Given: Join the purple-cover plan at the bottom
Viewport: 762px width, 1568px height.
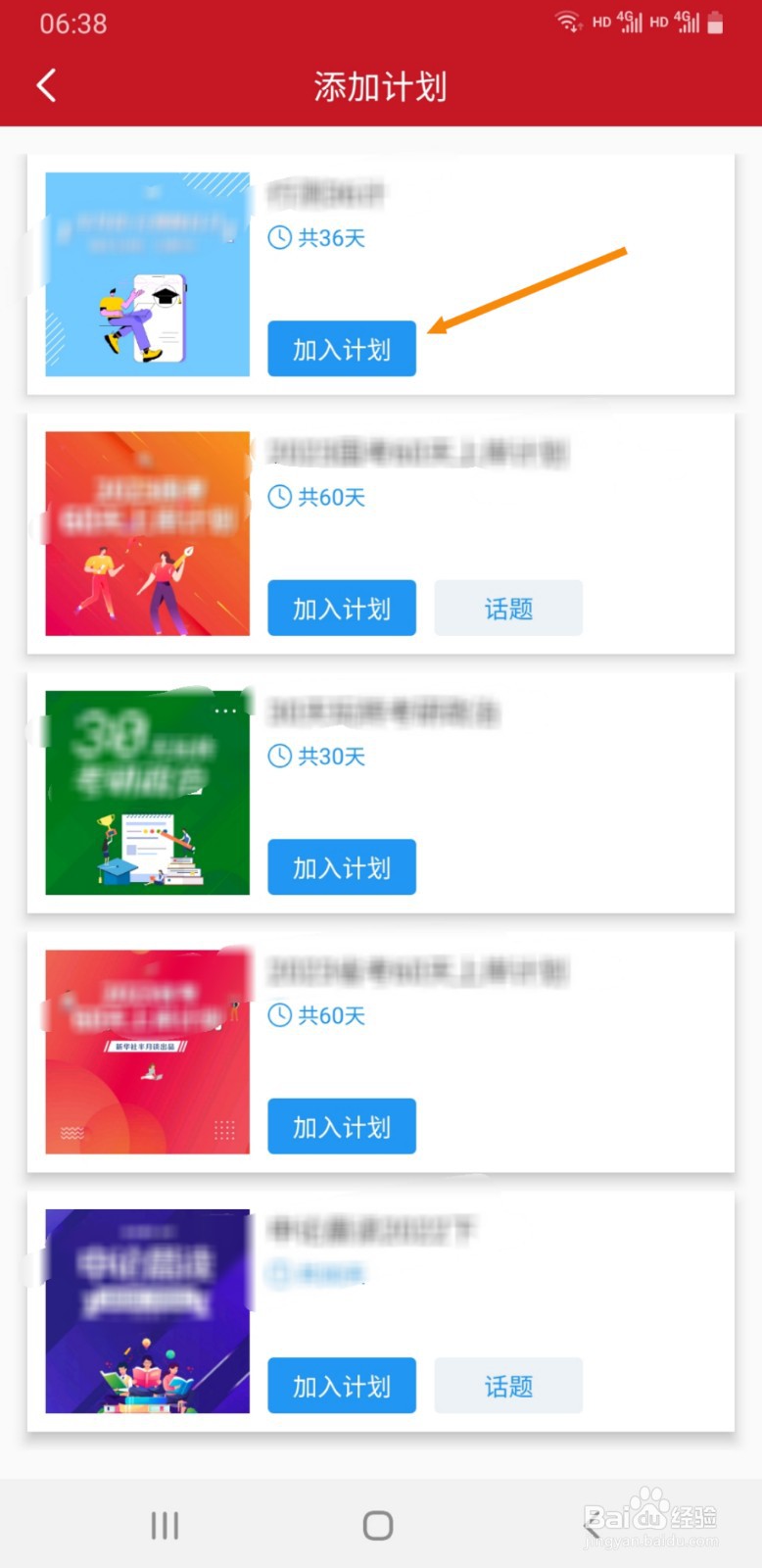Looking at the screenshot, I should 342,1386.
